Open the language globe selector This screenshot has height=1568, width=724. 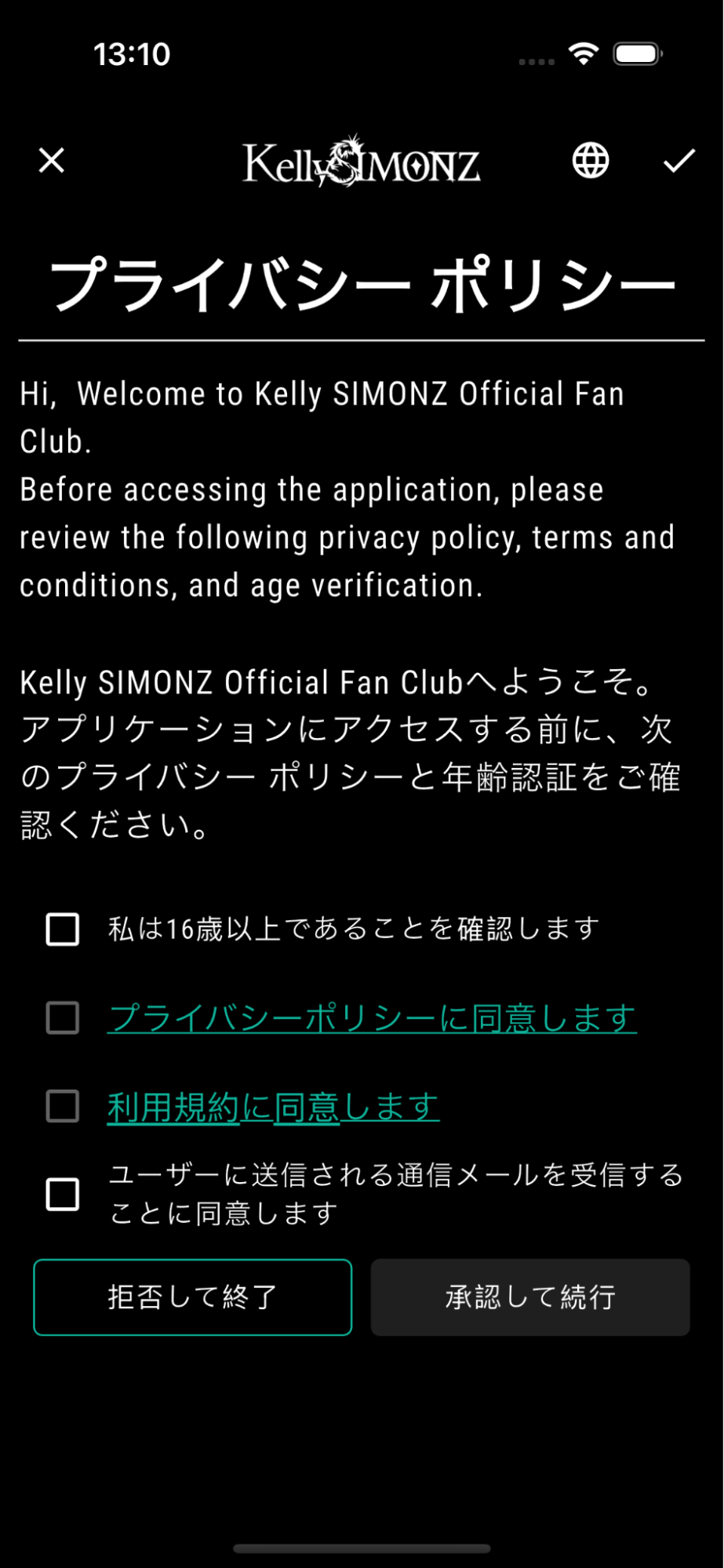(x=591, y=161)
